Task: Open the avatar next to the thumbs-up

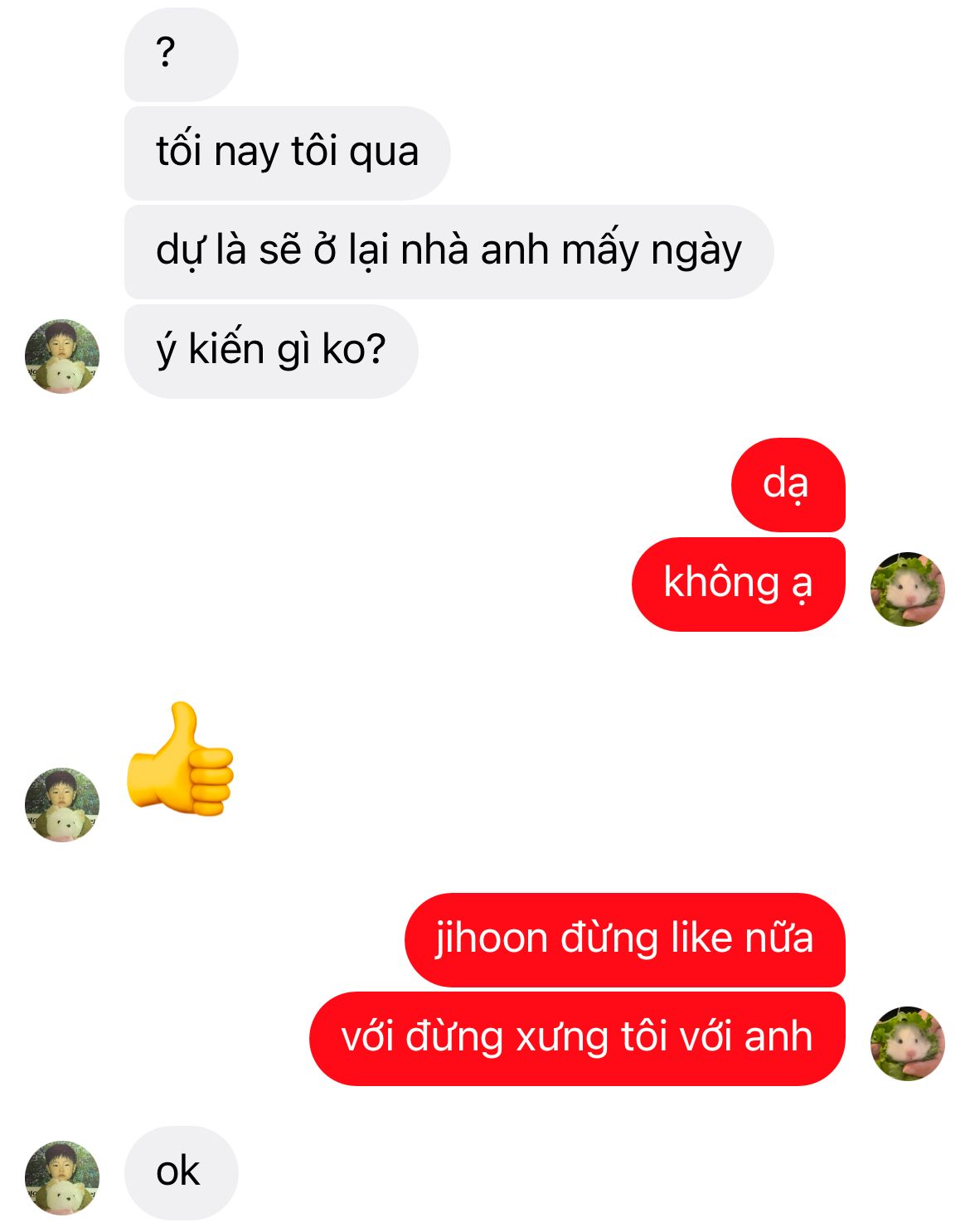Action: click(62, 804)
